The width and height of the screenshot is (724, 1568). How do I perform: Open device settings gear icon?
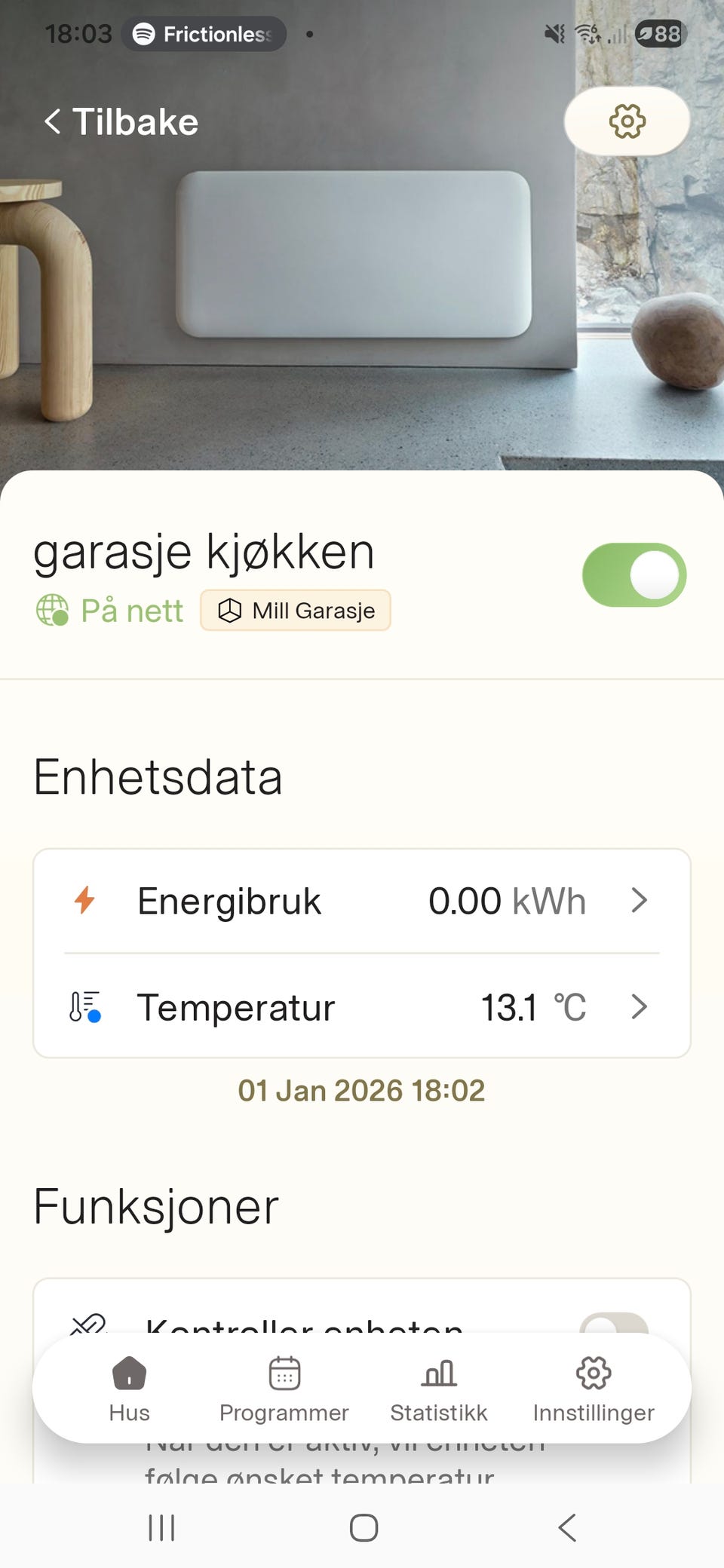coord(627,121)
